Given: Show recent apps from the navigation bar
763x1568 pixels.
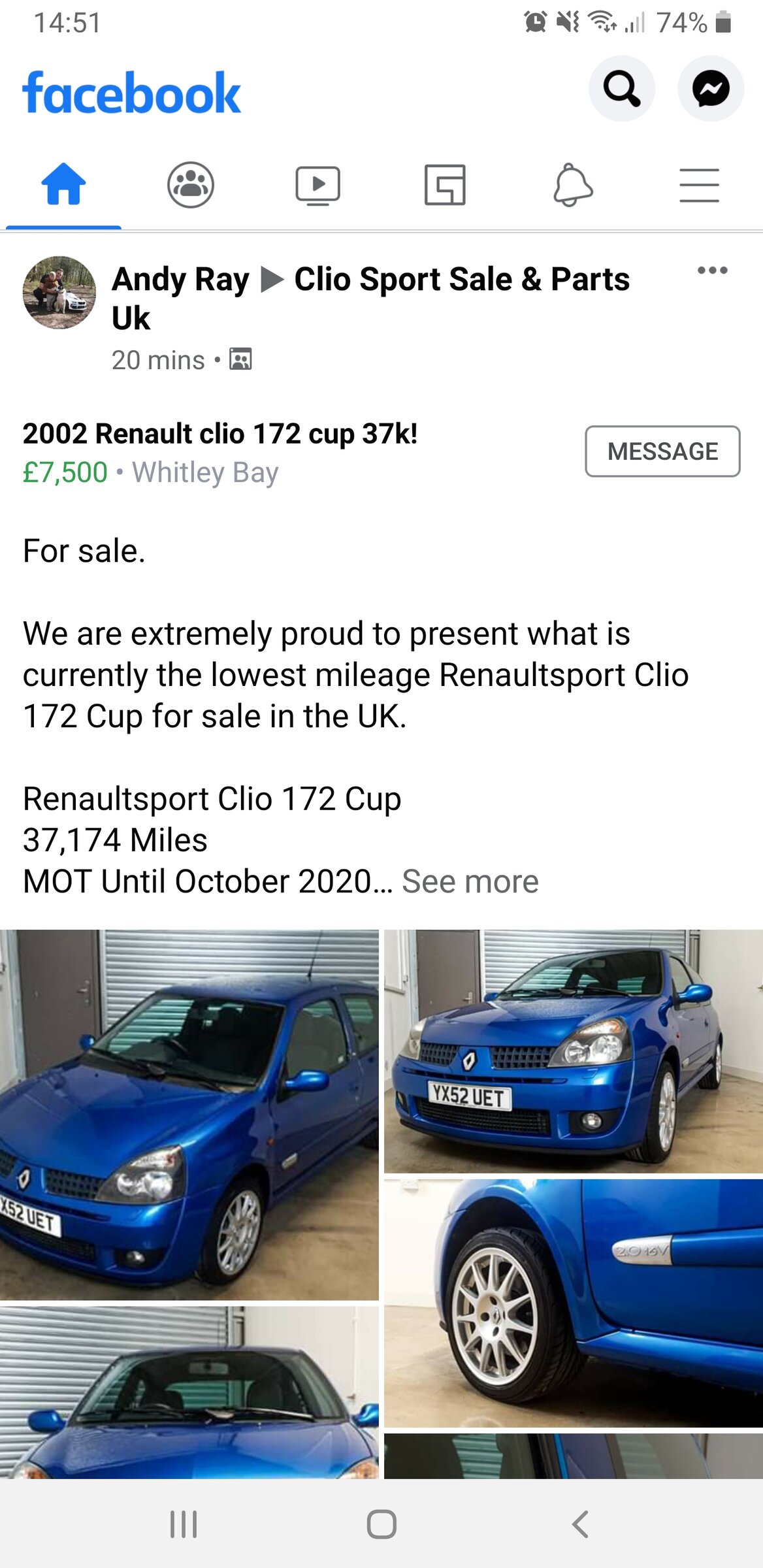Looking at the screenshot, I should click(184, 1524).
